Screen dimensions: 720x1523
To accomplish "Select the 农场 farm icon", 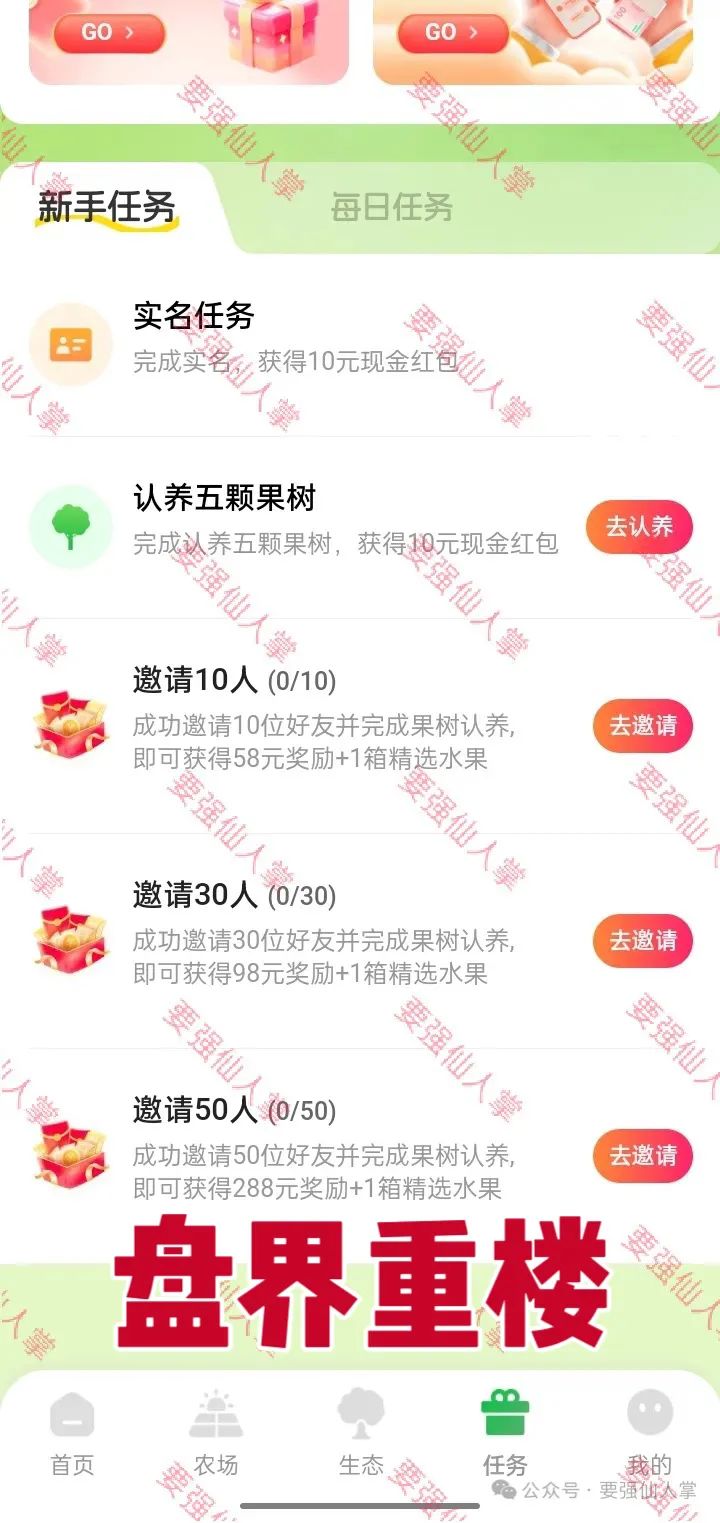I will point(214,1416).
